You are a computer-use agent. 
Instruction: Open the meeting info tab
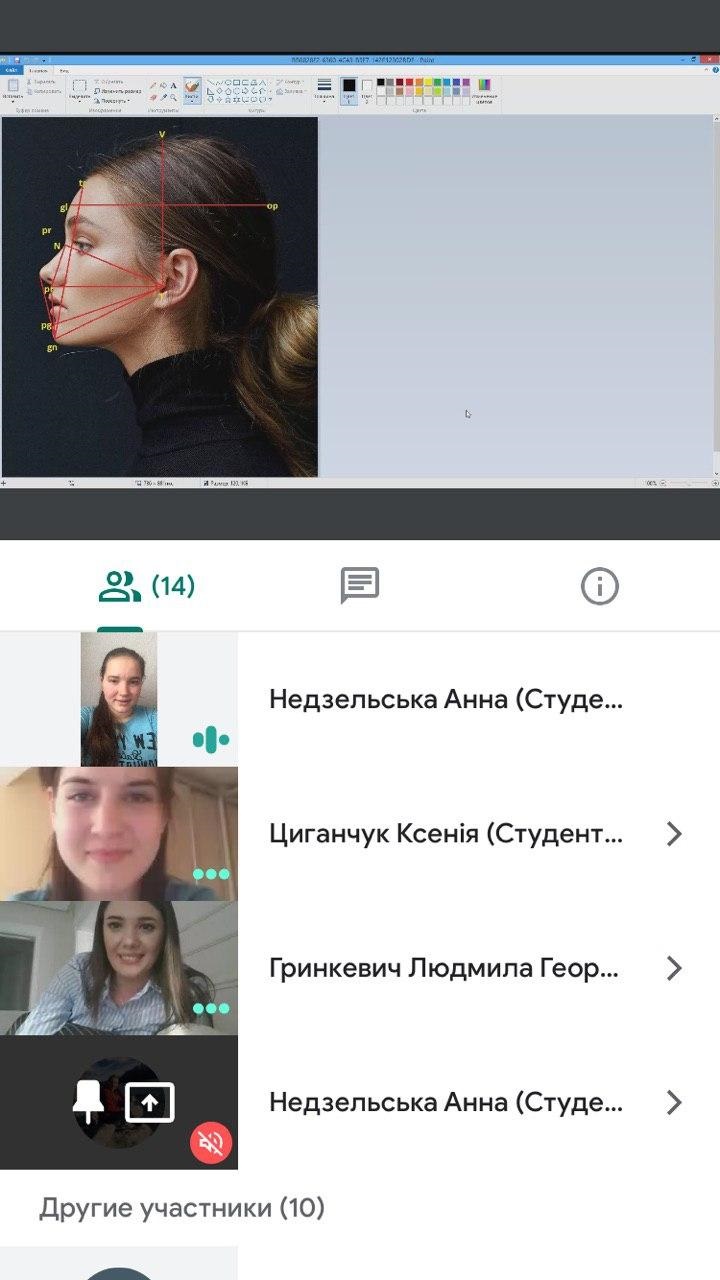600,586
